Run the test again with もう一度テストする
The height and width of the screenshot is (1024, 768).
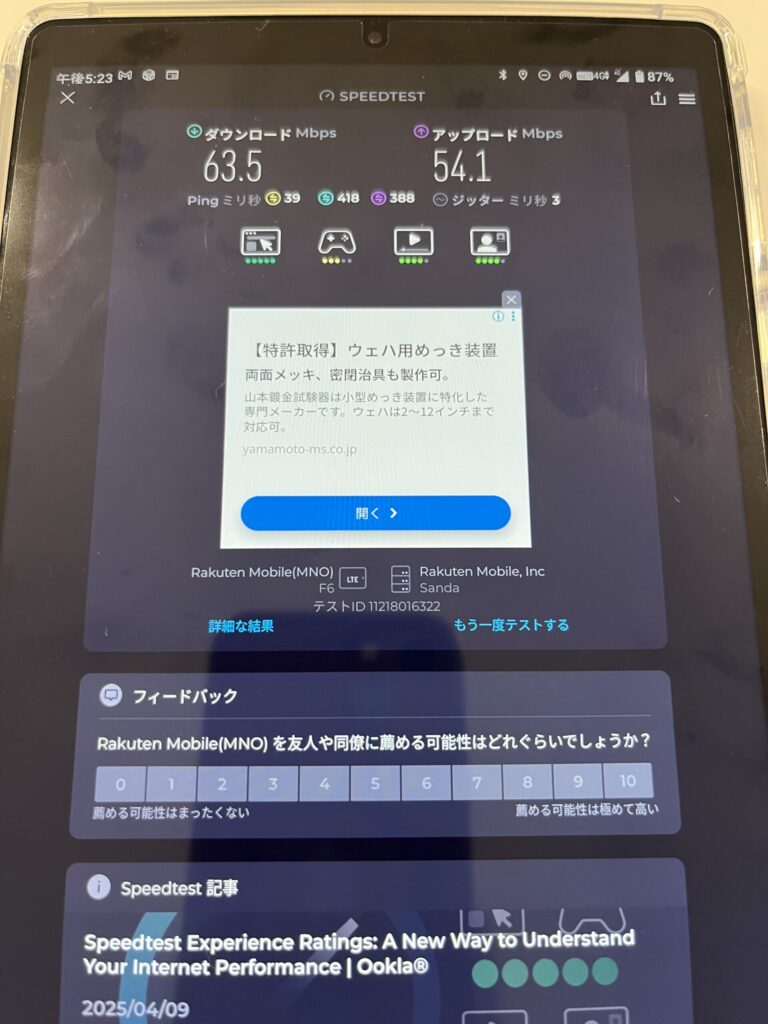pyautogui.click(x=511, y=625)
